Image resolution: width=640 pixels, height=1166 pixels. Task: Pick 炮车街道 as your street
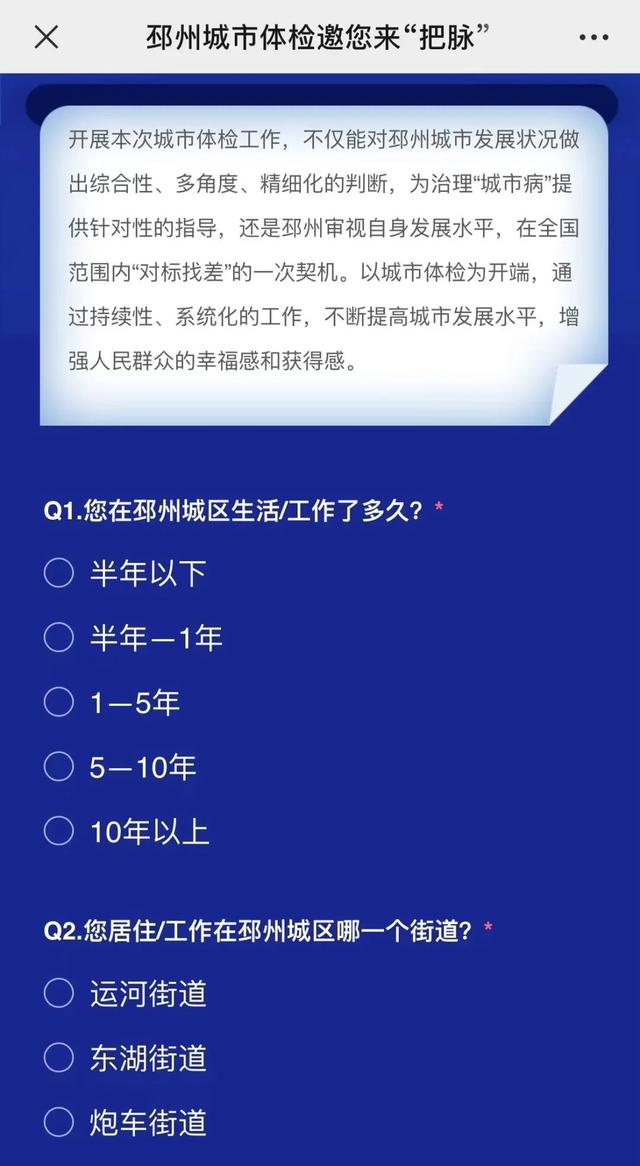(x=59, y=1122)
